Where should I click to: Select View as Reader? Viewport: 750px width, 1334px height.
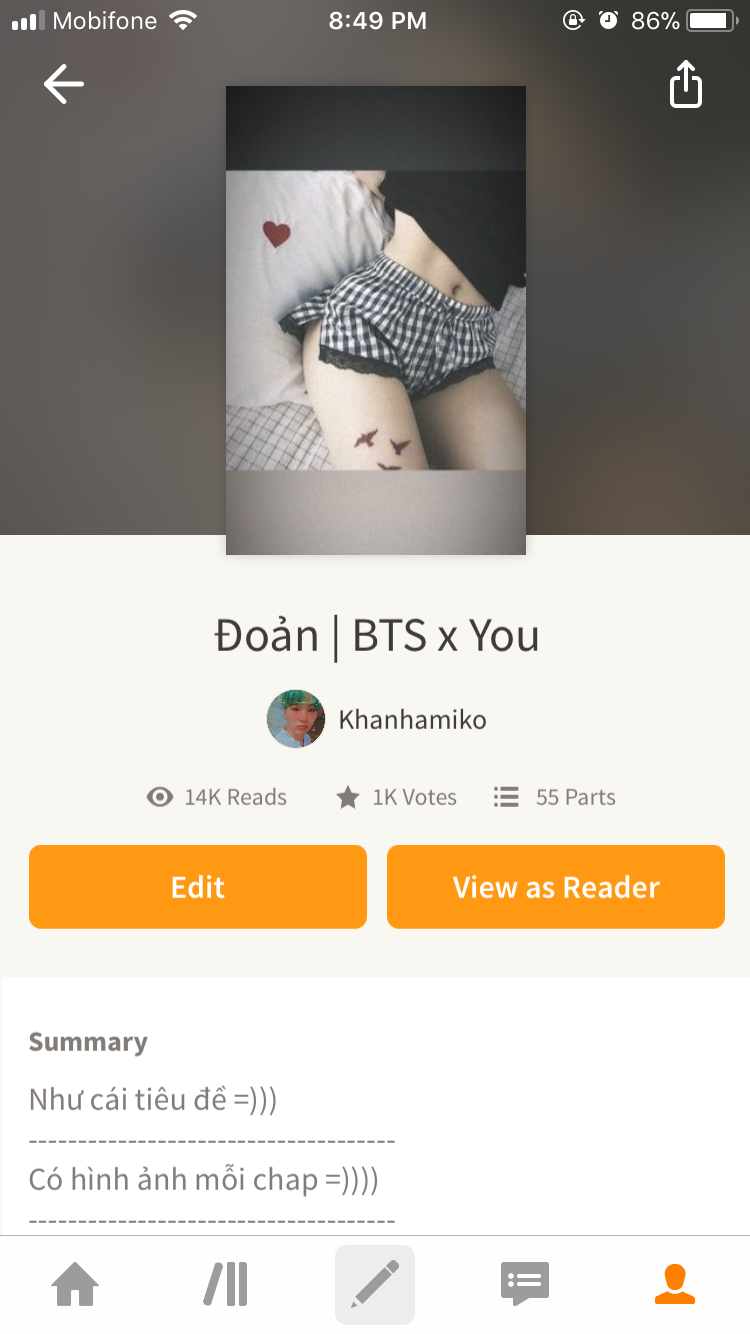tap(556, 887)
